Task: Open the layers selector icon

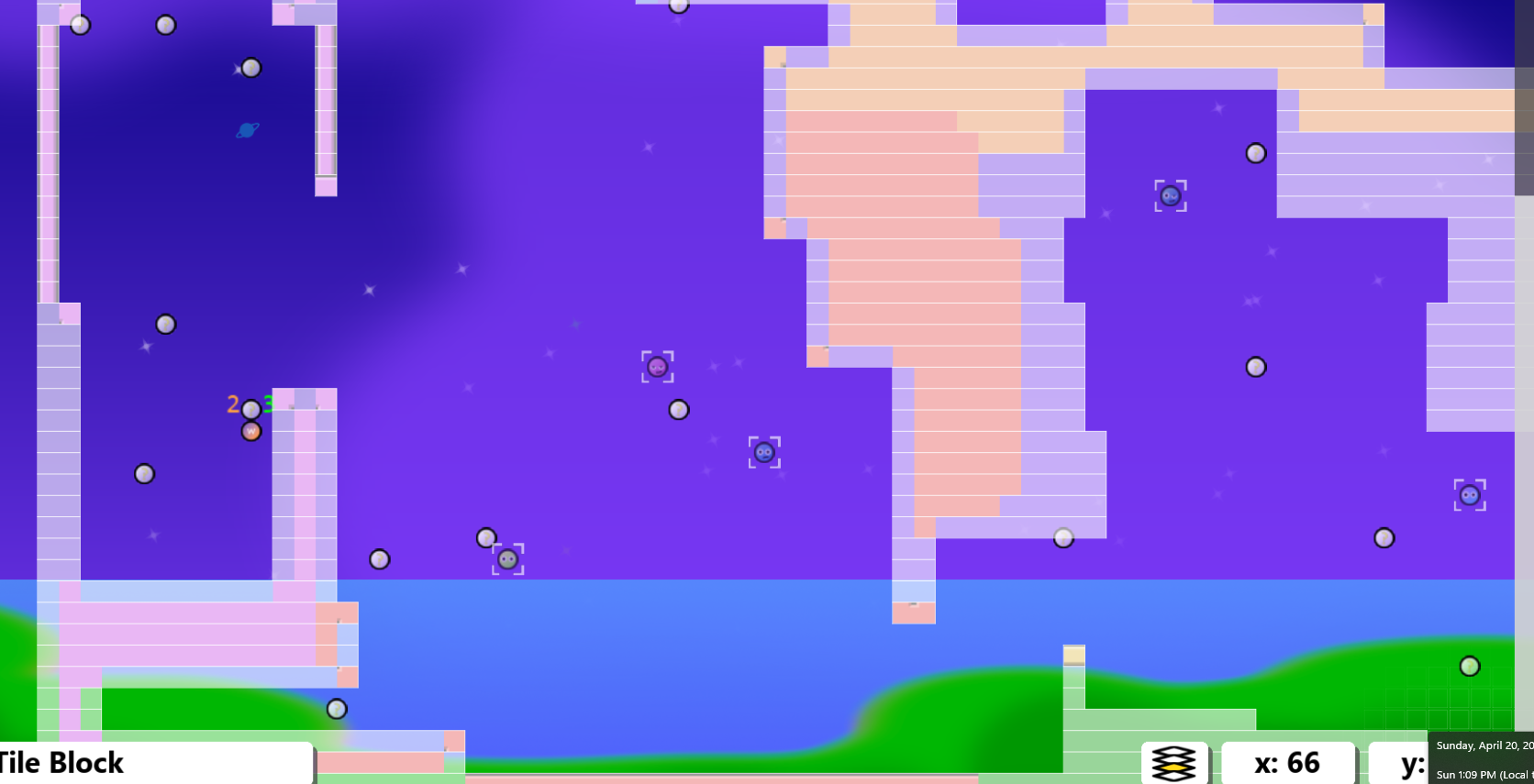Action: pos(1173,763)
